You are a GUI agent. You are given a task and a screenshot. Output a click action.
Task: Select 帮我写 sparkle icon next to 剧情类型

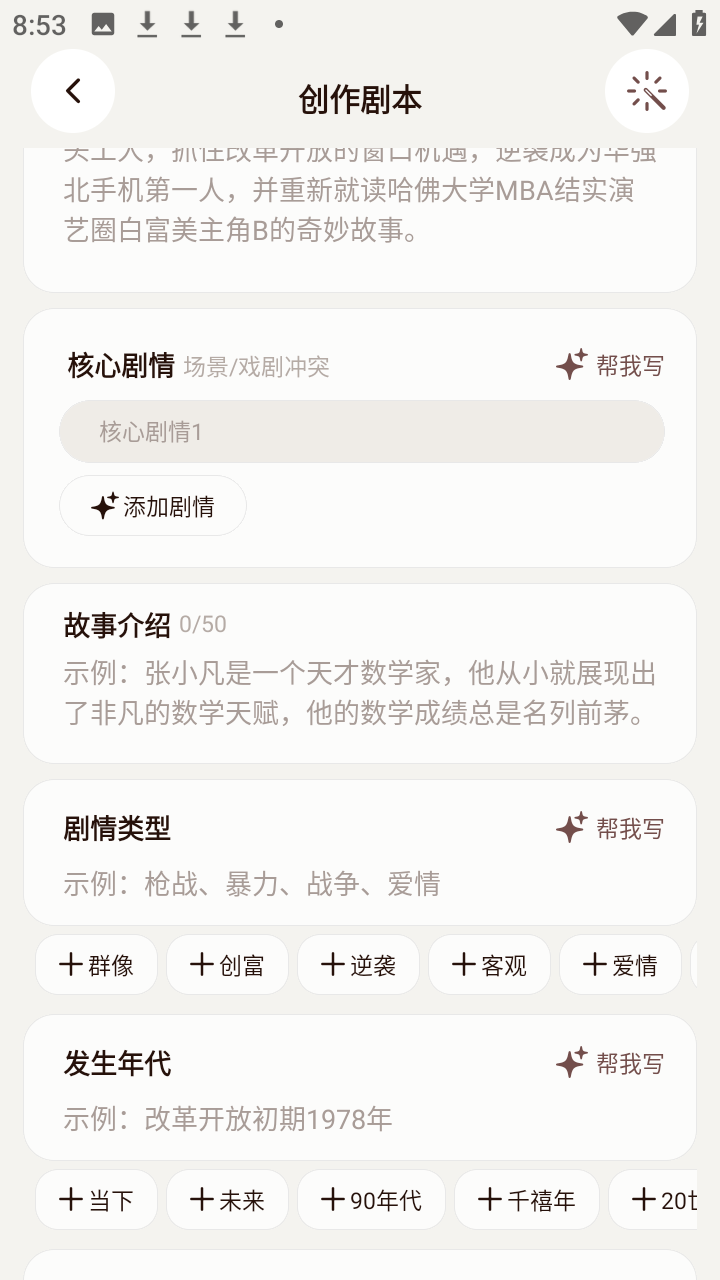pyautogui.click(x=570, y=828)
